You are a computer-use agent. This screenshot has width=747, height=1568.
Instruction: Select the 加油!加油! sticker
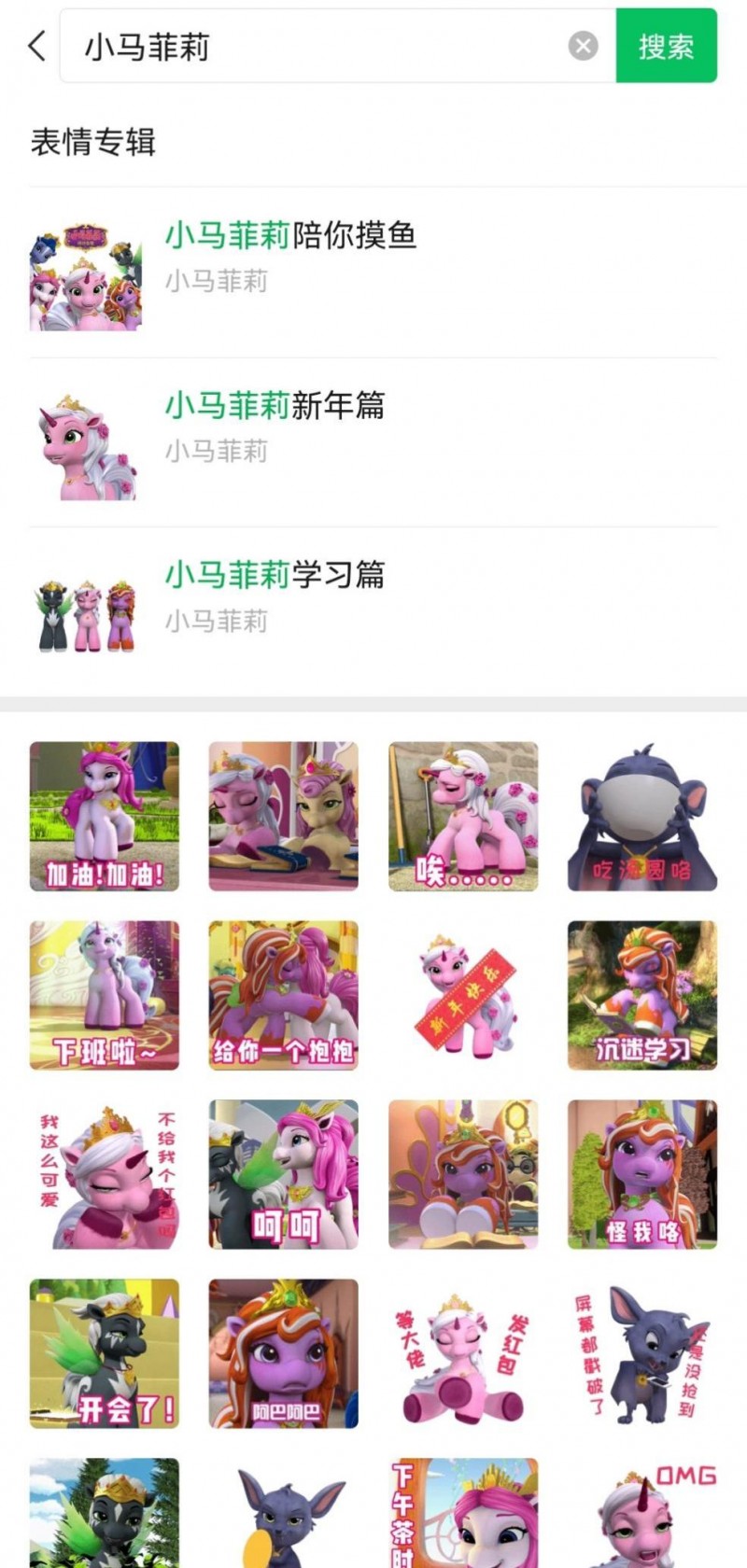coord(105,816)
